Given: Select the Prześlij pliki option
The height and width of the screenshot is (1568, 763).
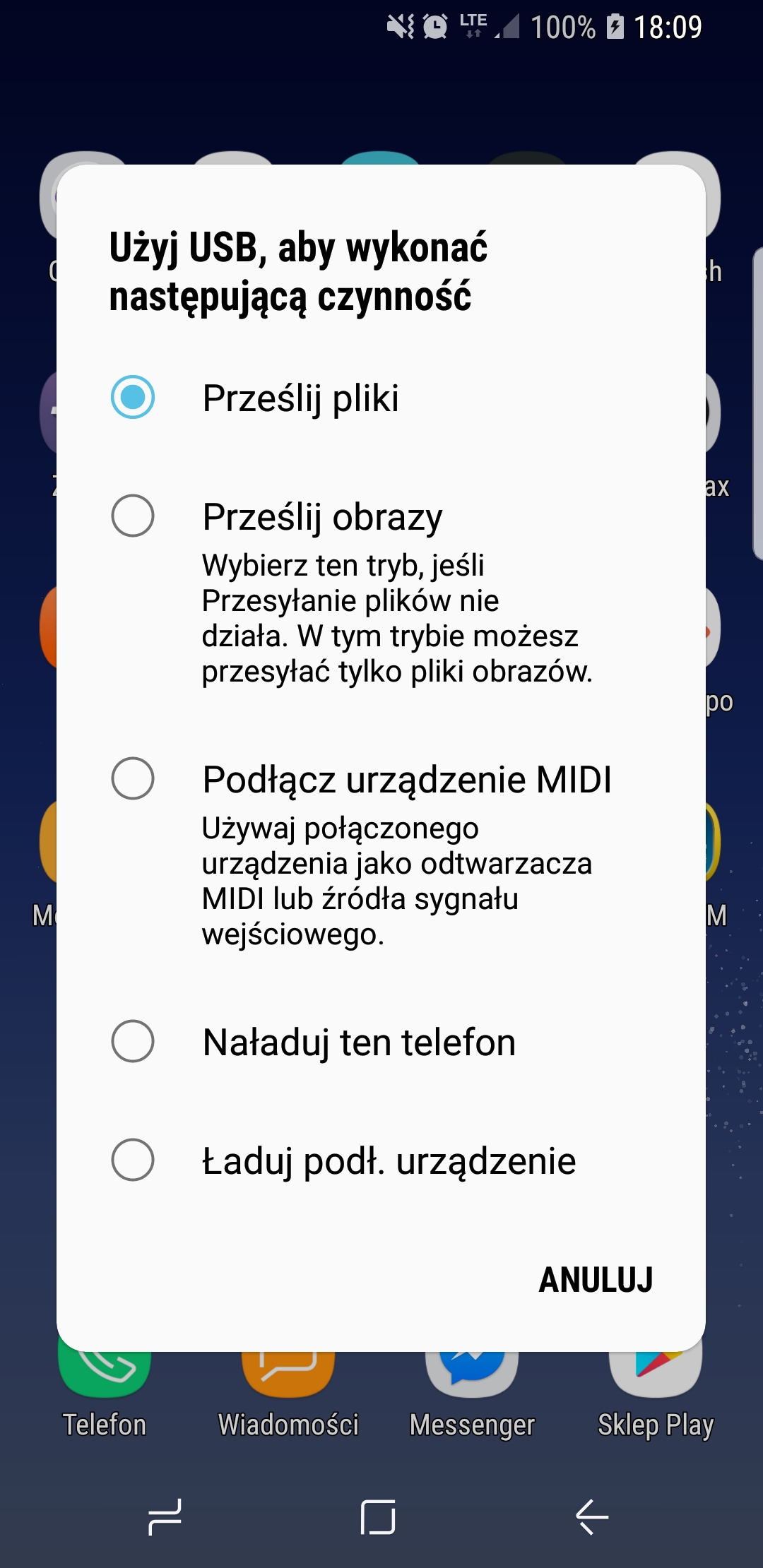Looking at the screenshot, I should 381,397.
